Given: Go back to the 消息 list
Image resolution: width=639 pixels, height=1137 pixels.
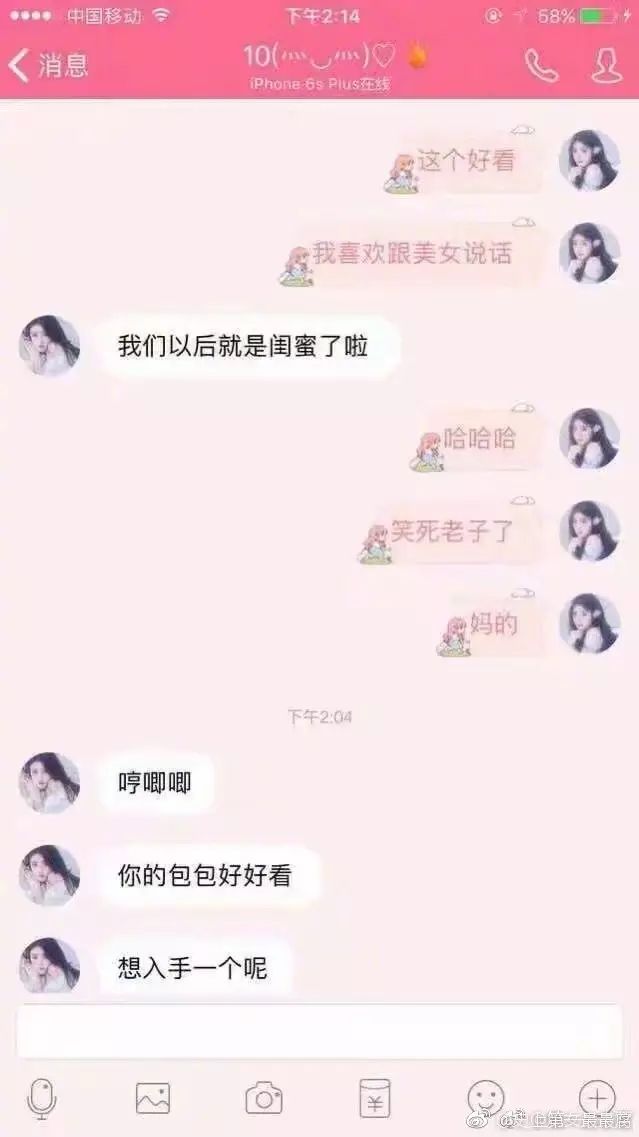Looking at the screenshot, I should click(x=48, y=65).
